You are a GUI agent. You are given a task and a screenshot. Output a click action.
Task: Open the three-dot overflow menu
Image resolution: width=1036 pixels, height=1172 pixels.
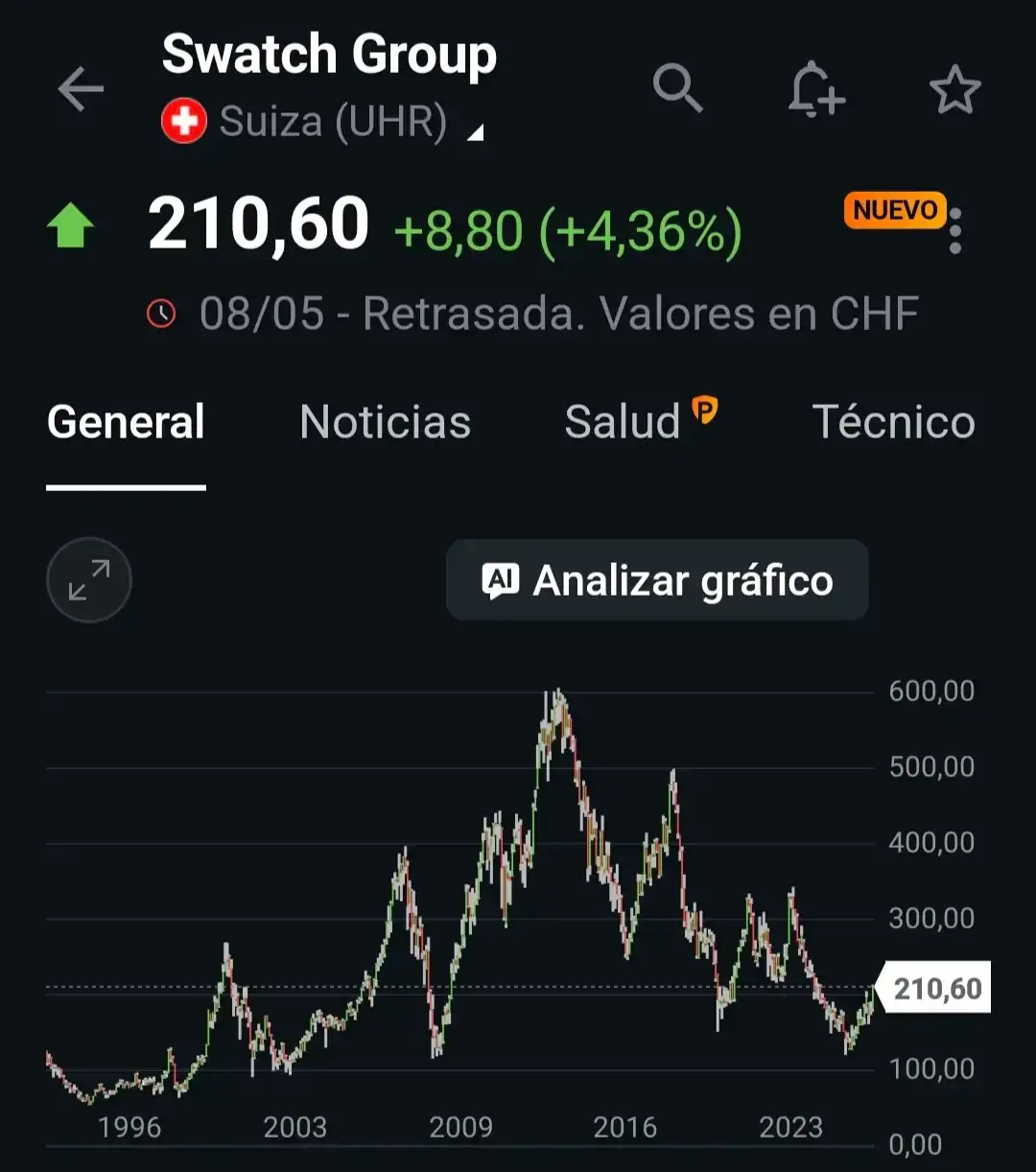[x=954, y=230]
